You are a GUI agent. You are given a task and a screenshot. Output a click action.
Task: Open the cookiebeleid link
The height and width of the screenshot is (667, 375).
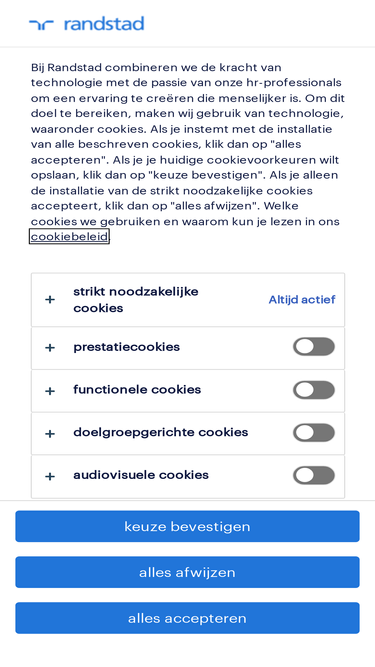coord(69,237)
